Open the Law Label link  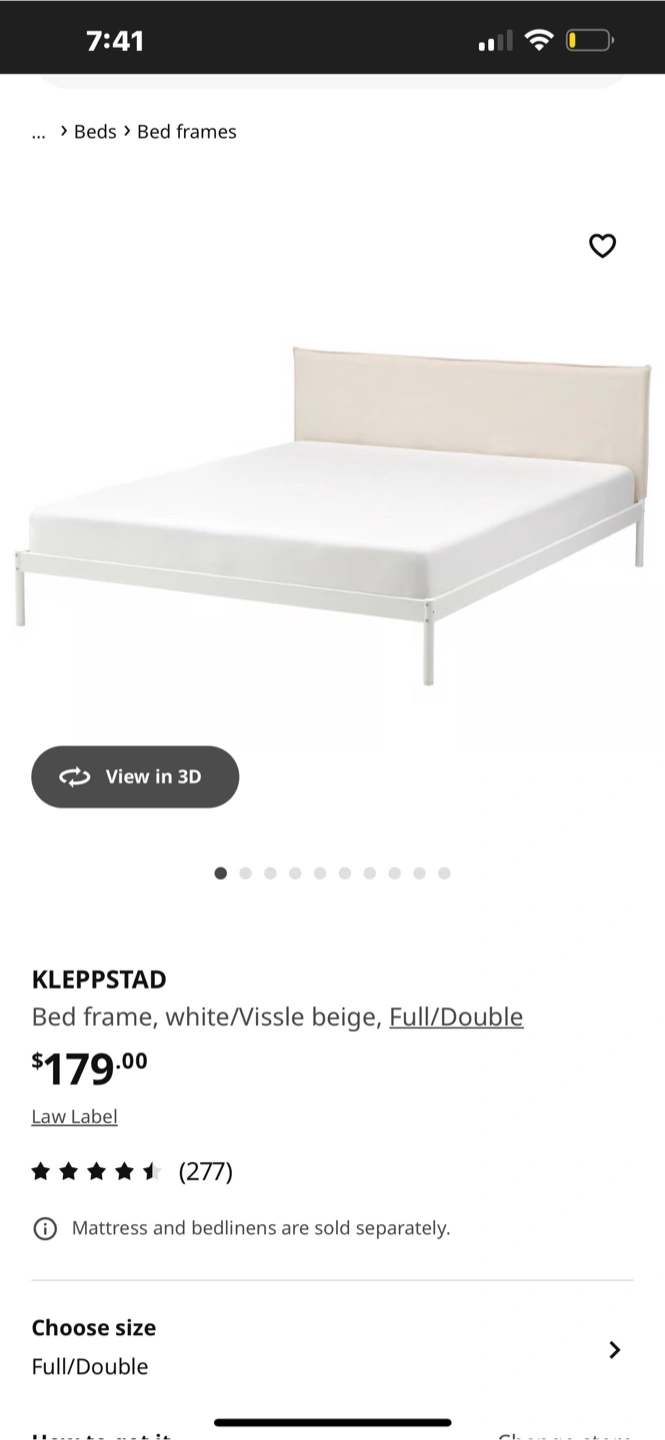tap(74, 1116)
